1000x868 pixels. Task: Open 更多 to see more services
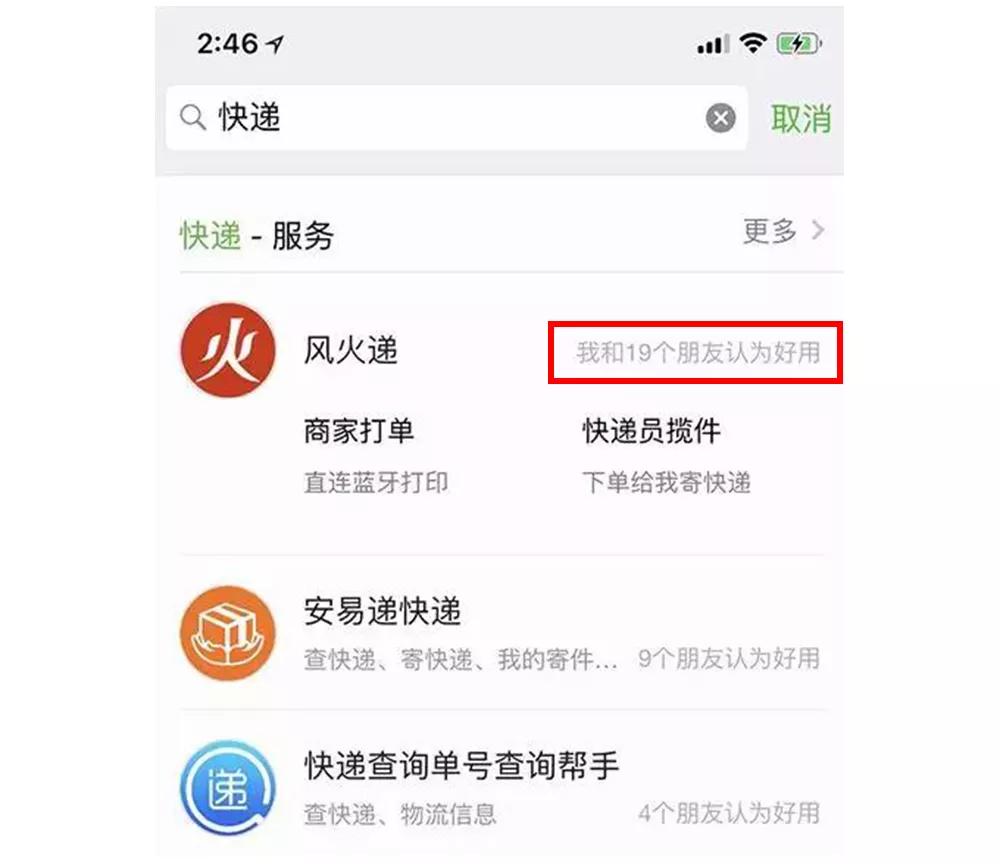(x=783, y=232)
